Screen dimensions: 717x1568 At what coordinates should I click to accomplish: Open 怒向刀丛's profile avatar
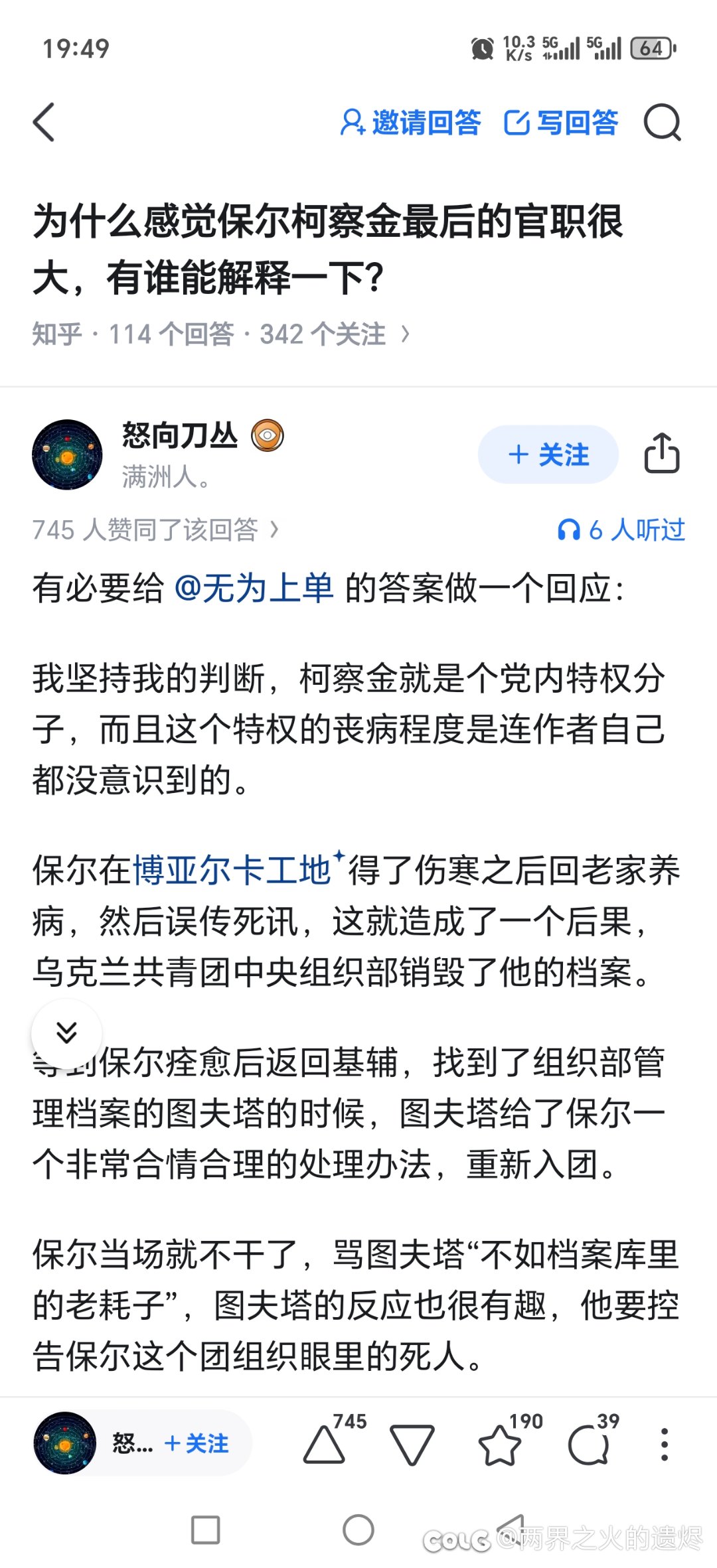coord(67,455)
